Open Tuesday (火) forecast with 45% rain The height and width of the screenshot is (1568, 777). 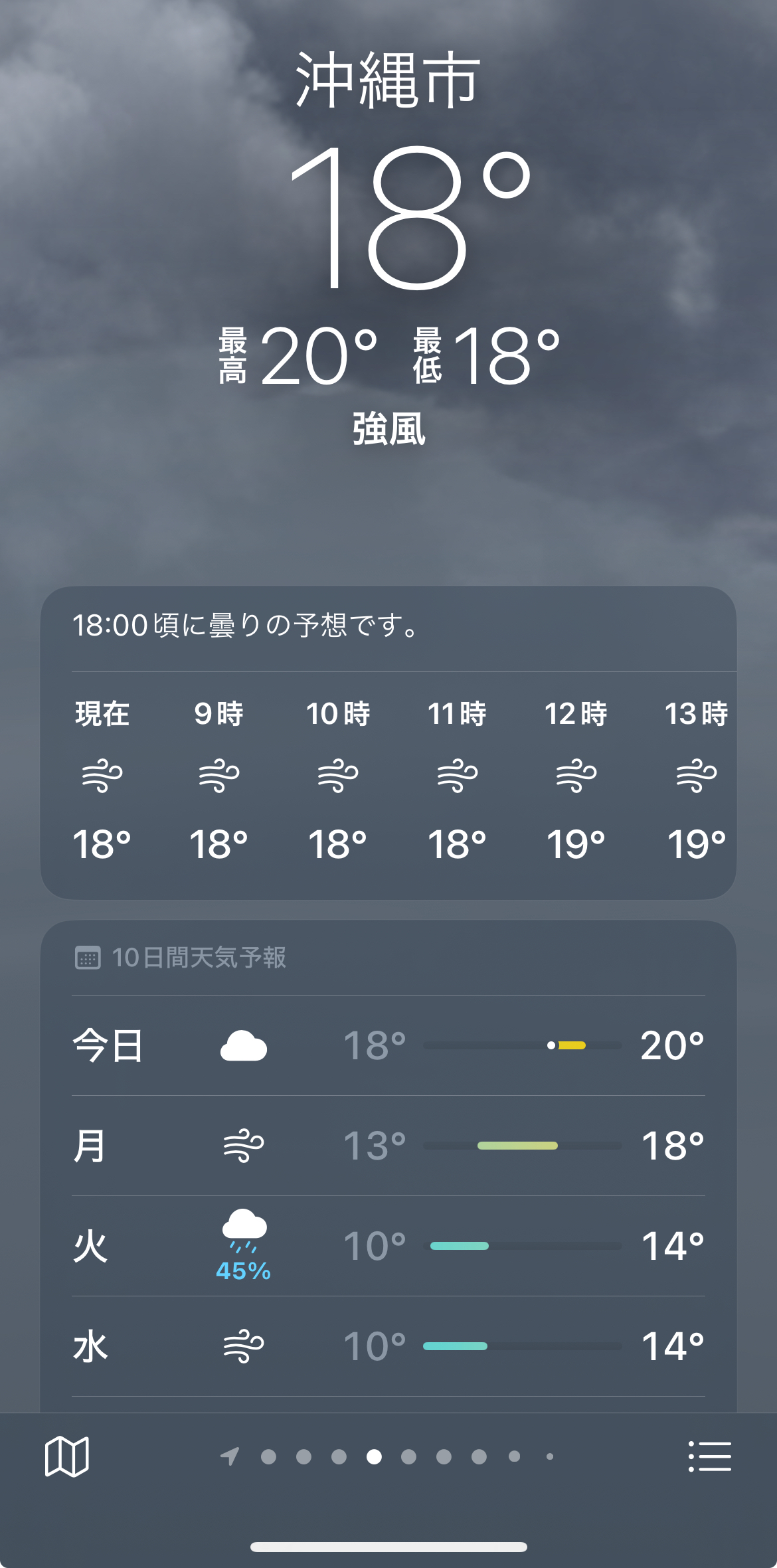pos(388,1246)
